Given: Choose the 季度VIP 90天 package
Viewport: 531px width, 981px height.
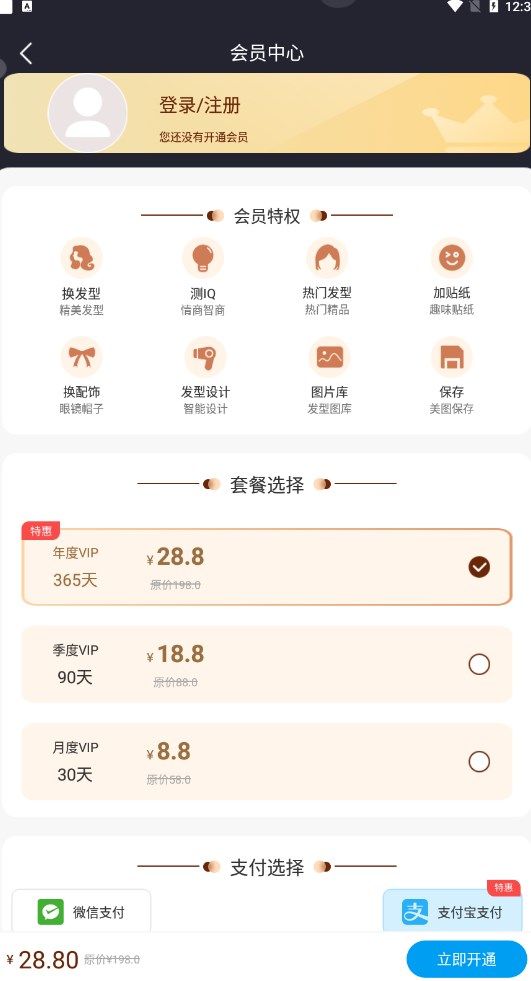Looking at the screenshot, I should click(x=267, y=664).
